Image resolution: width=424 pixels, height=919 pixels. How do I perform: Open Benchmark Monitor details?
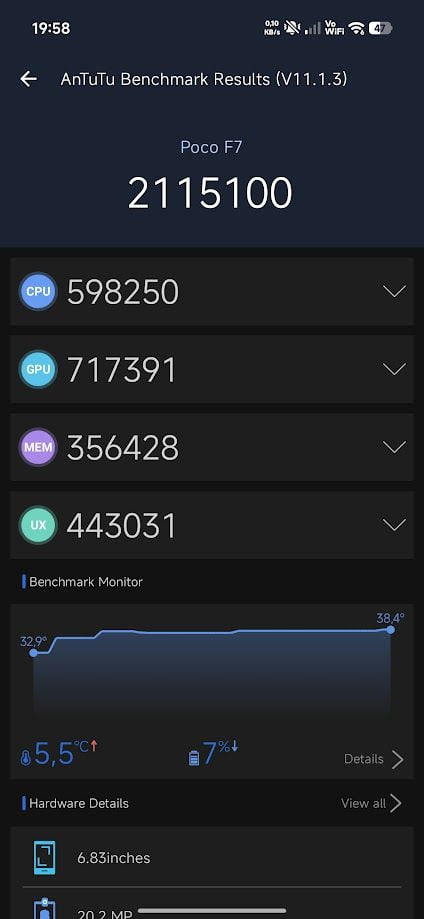[x=374, y=759]
